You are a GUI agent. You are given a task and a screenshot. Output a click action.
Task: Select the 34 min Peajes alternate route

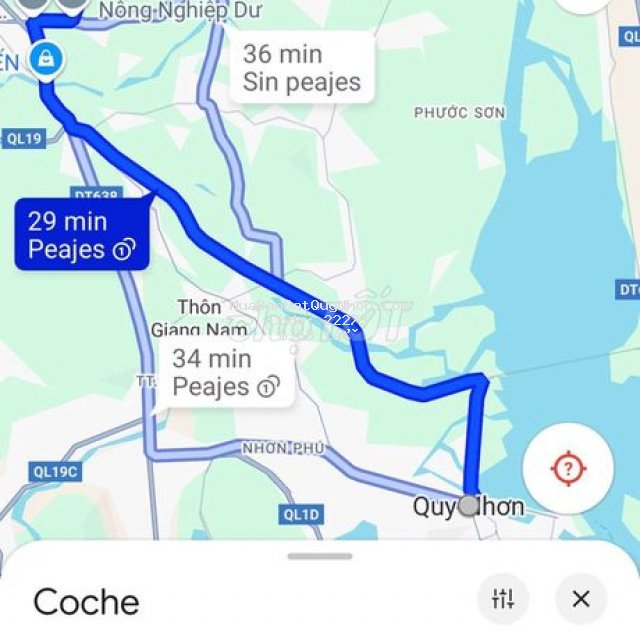pyautogui.click(x=225, y=372)
